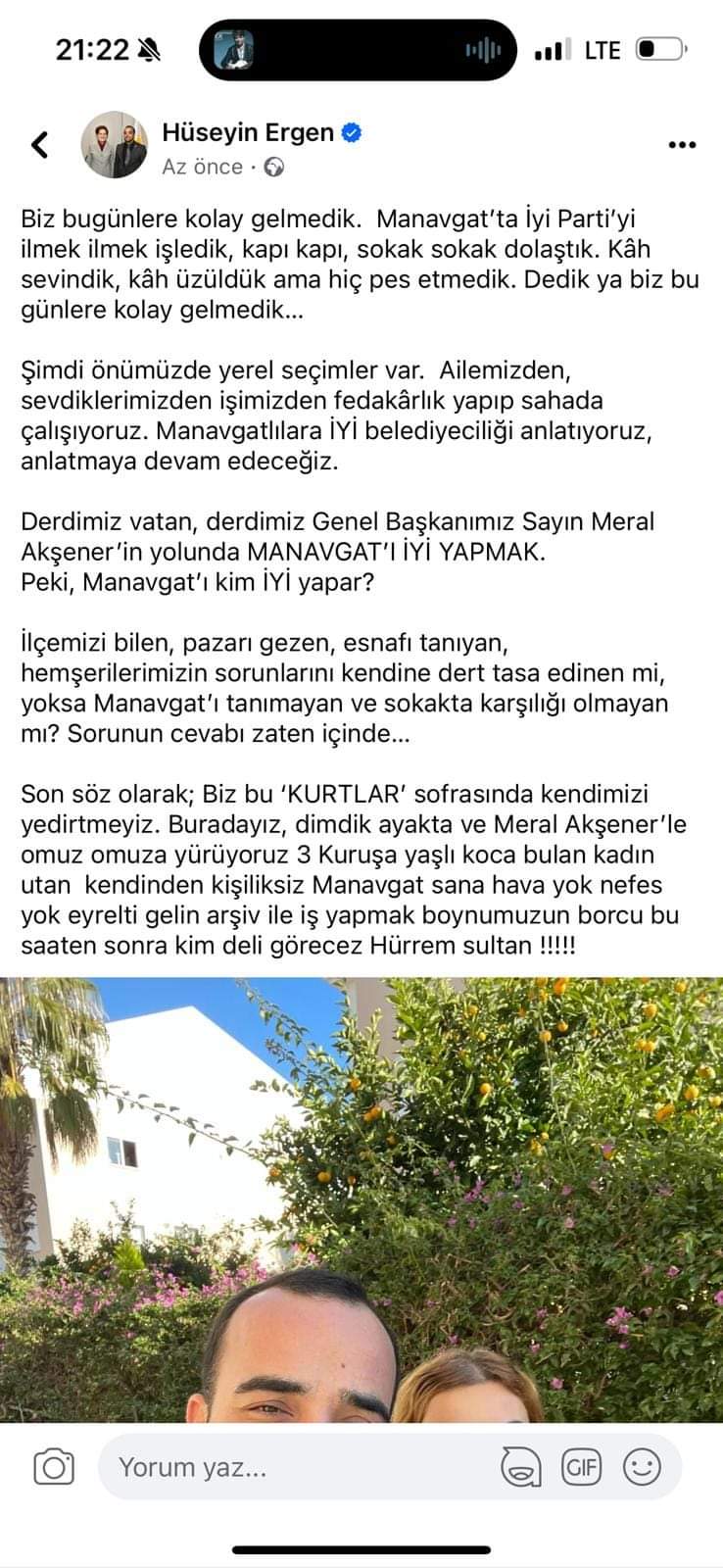The image size is (723, 1568).
Task: Tap the camera icon to attach a photo
Action: point(54,1467)
